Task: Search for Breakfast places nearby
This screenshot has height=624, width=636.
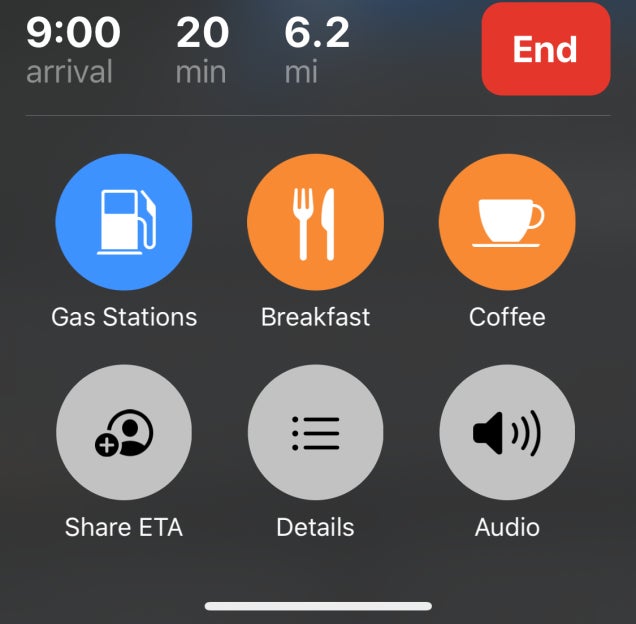Action: 315,222
